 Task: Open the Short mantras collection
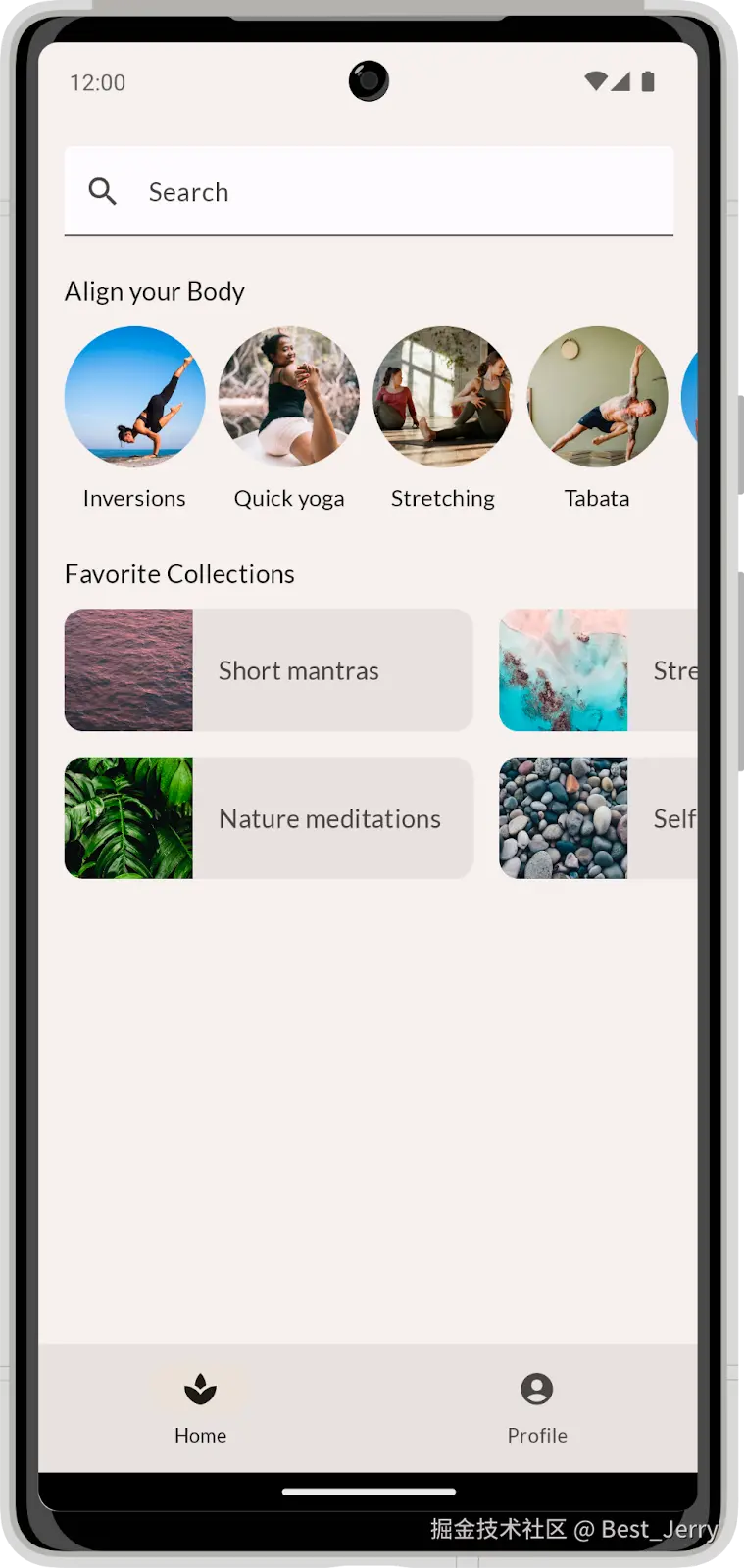tap(269, 670)
